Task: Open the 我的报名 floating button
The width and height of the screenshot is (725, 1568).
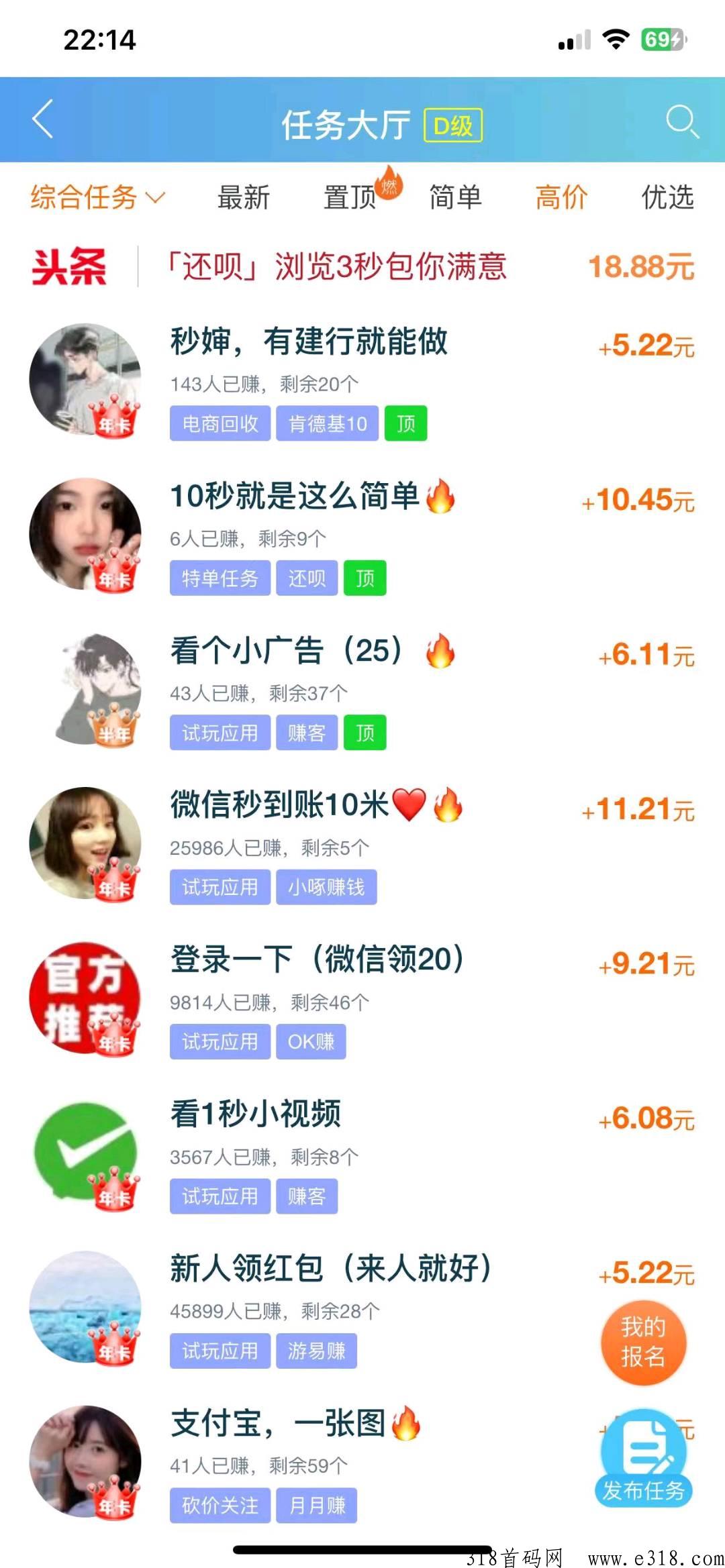Action: 643,1342
